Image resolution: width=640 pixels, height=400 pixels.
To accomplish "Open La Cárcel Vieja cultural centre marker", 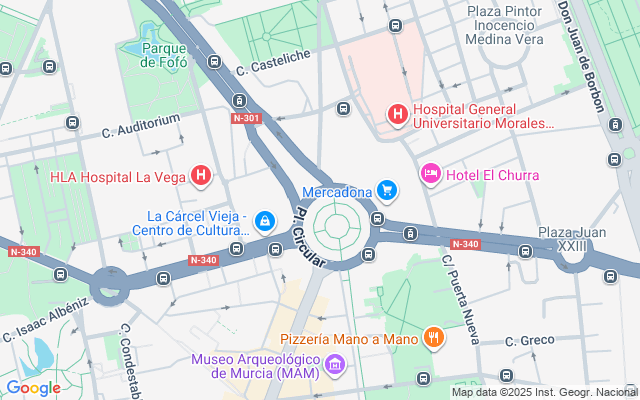I will (x=265, y=221).
